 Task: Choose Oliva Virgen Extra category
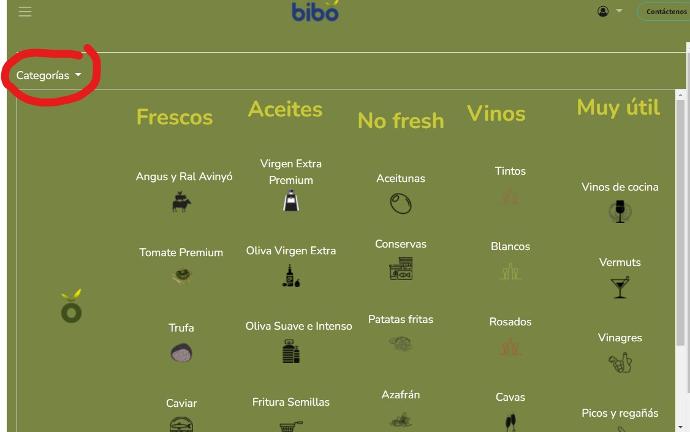(291, 264)
